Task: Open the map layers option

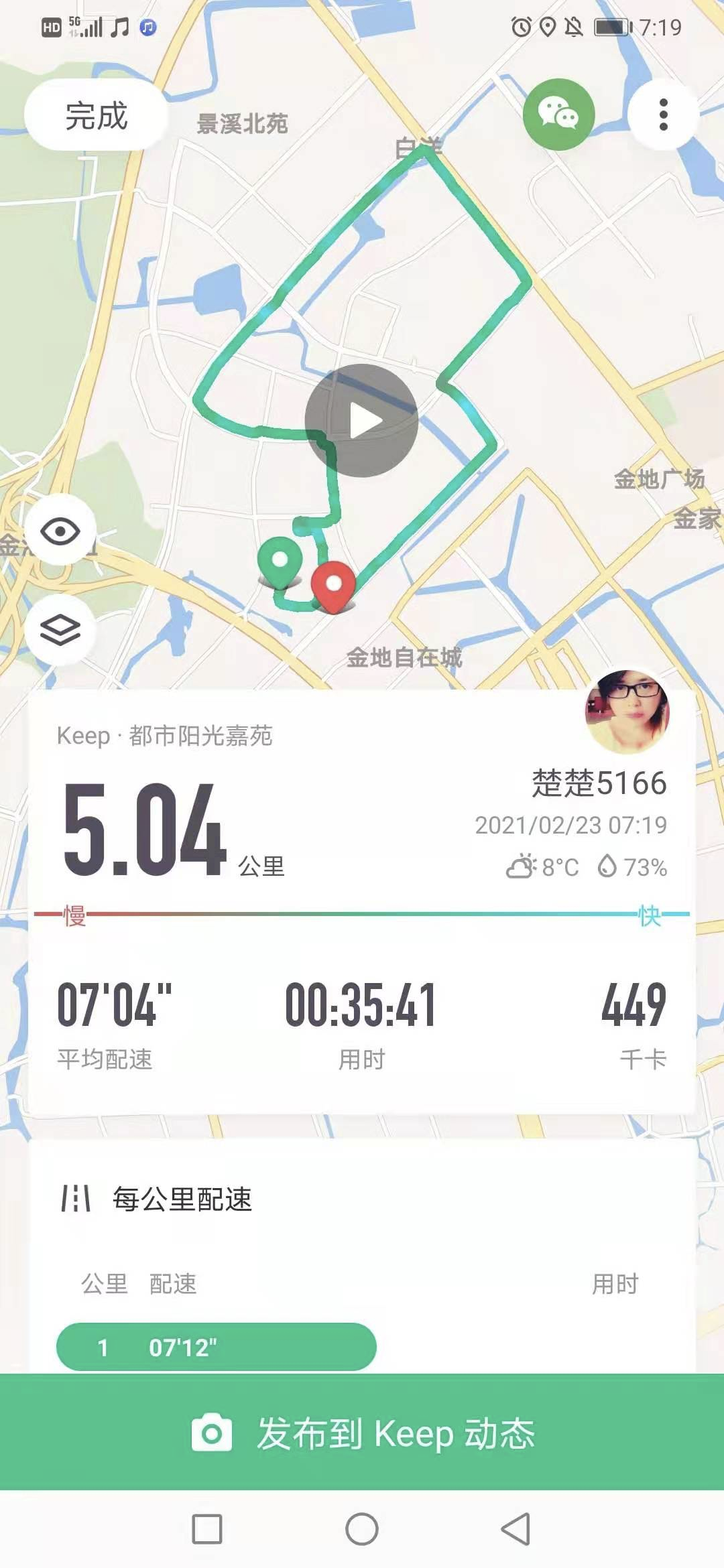Action: pos(60,630)
